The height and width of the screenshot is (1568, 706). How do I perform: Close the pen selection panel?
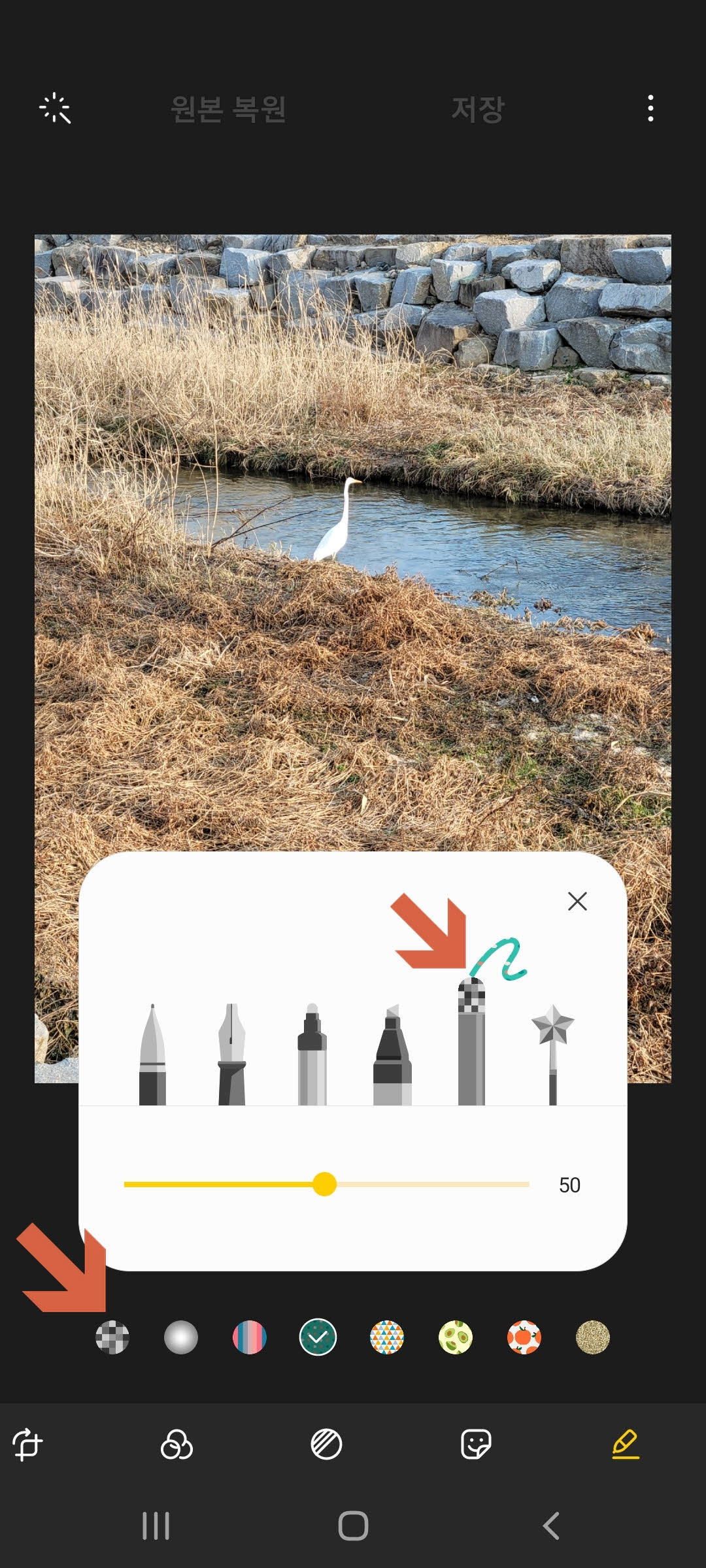click(577, 901)
